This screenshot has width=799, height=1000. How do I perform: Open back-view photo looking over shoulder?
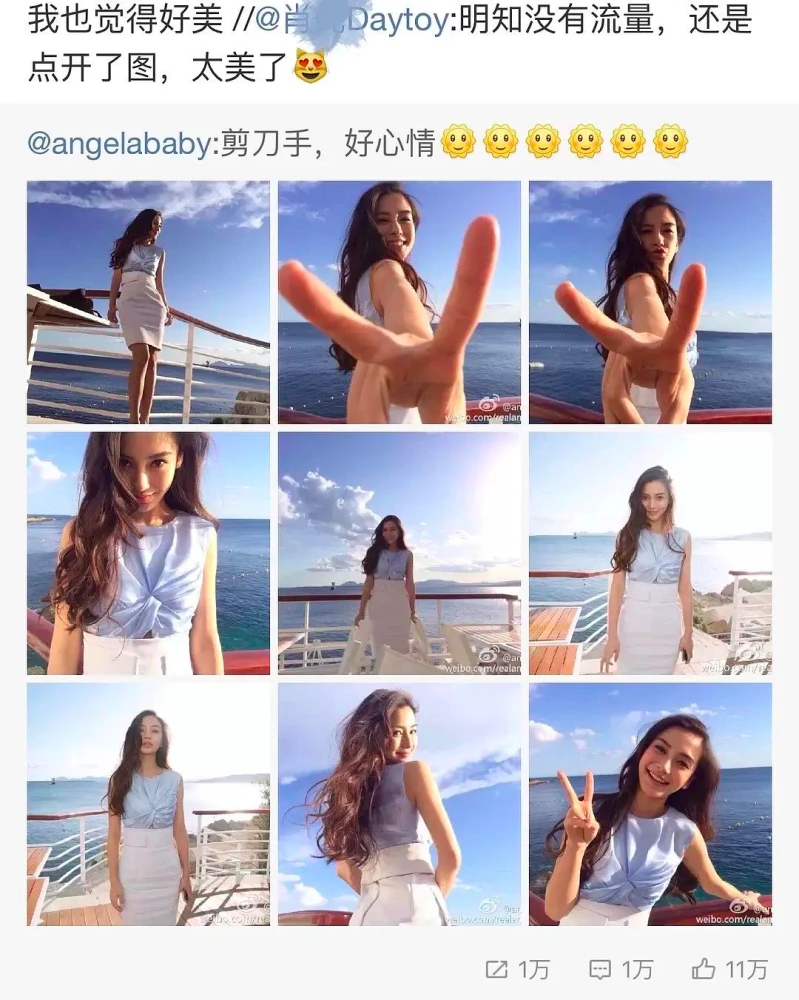click(399, 804)
